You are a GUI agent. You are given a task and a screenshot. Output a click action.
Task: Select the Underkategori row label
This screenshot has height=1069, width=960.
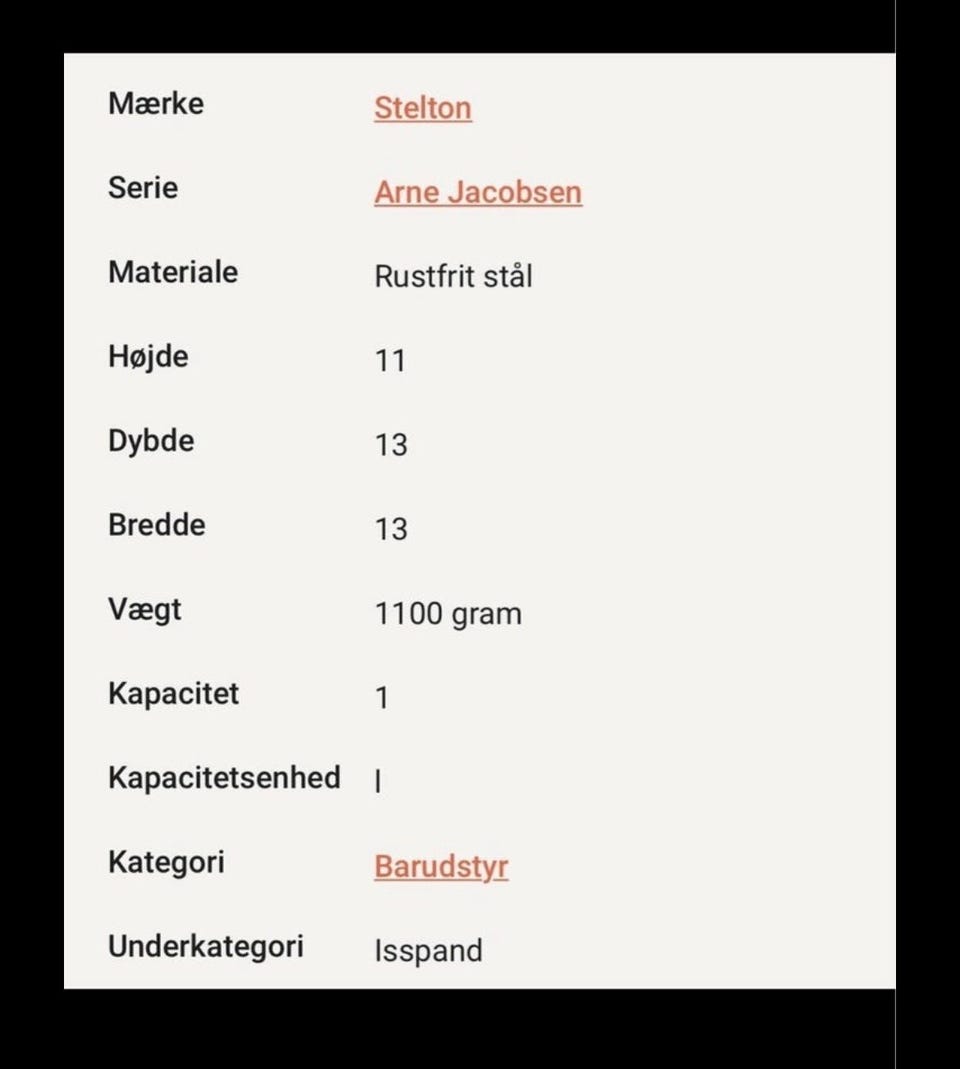pos(207,946)
